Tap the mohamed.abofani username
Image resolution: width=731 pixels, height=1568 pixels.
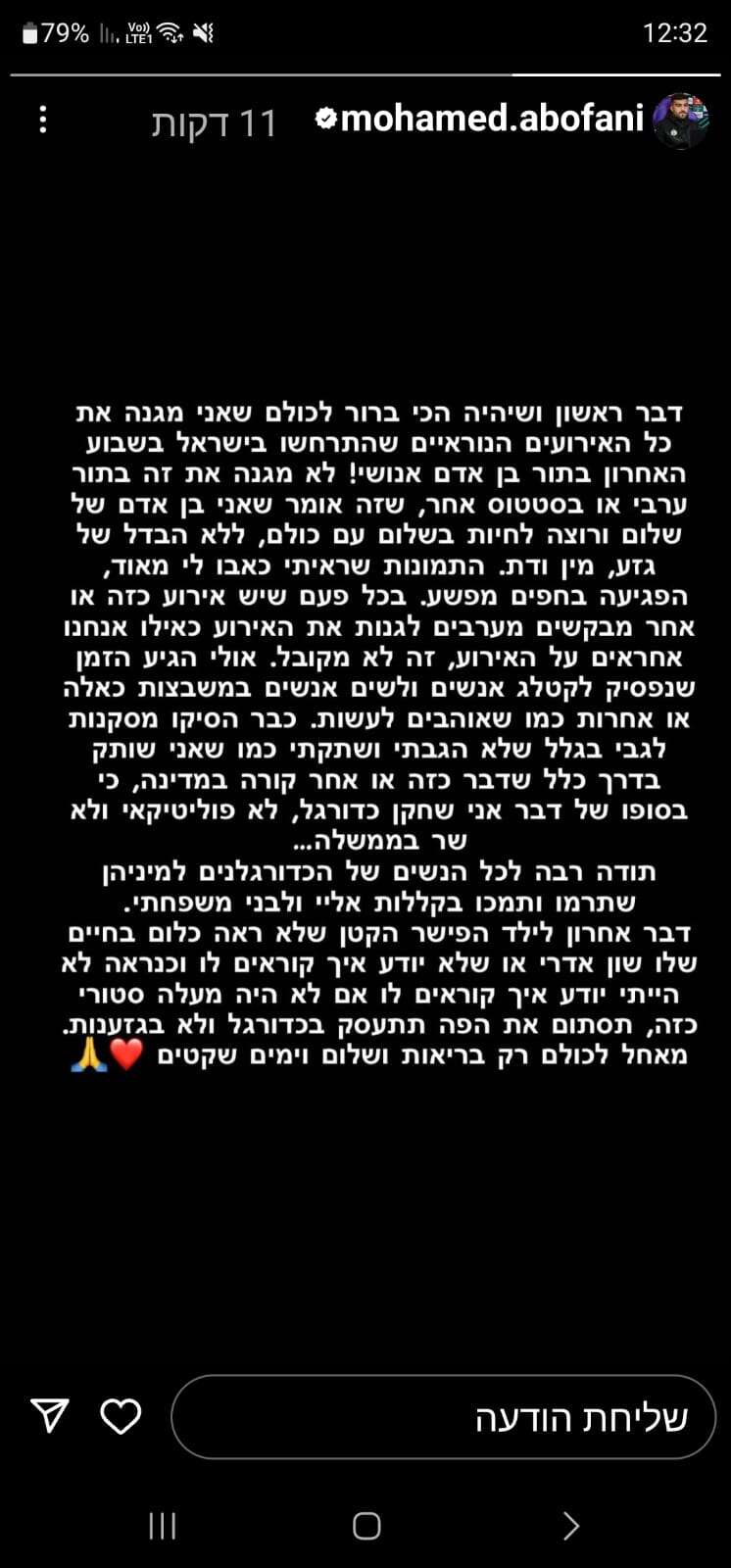[x=492, y=120]
